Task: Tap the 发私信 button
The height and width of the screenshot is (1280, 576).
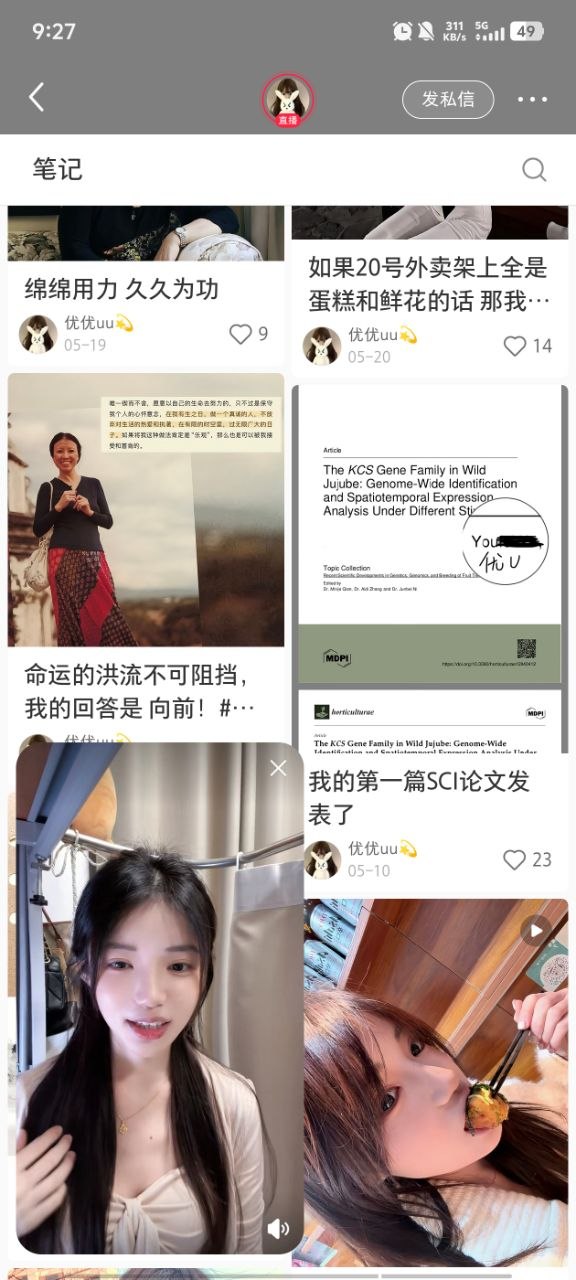Action: point(448,99)
